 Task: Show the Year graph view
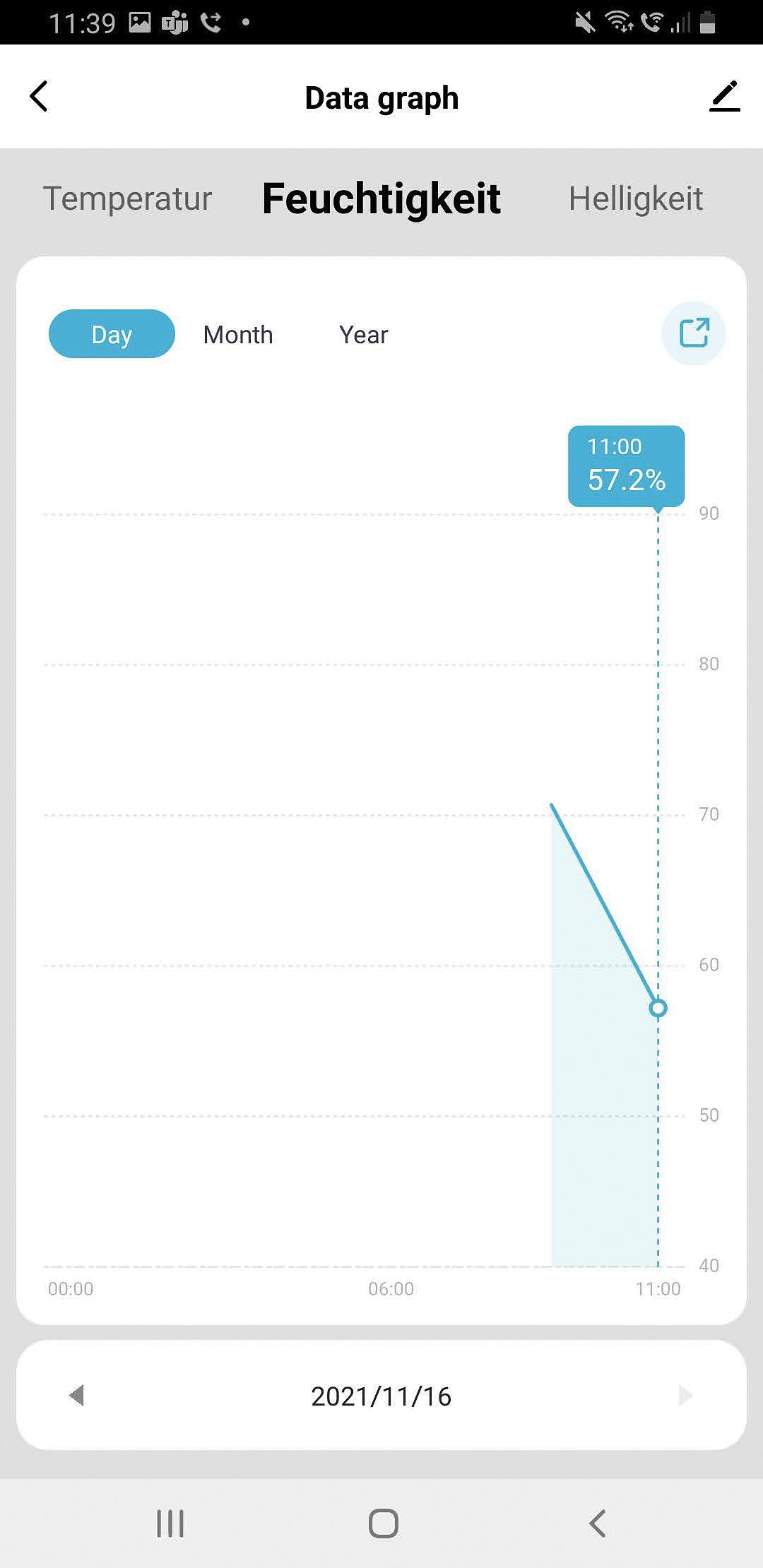tap(363, 334)
